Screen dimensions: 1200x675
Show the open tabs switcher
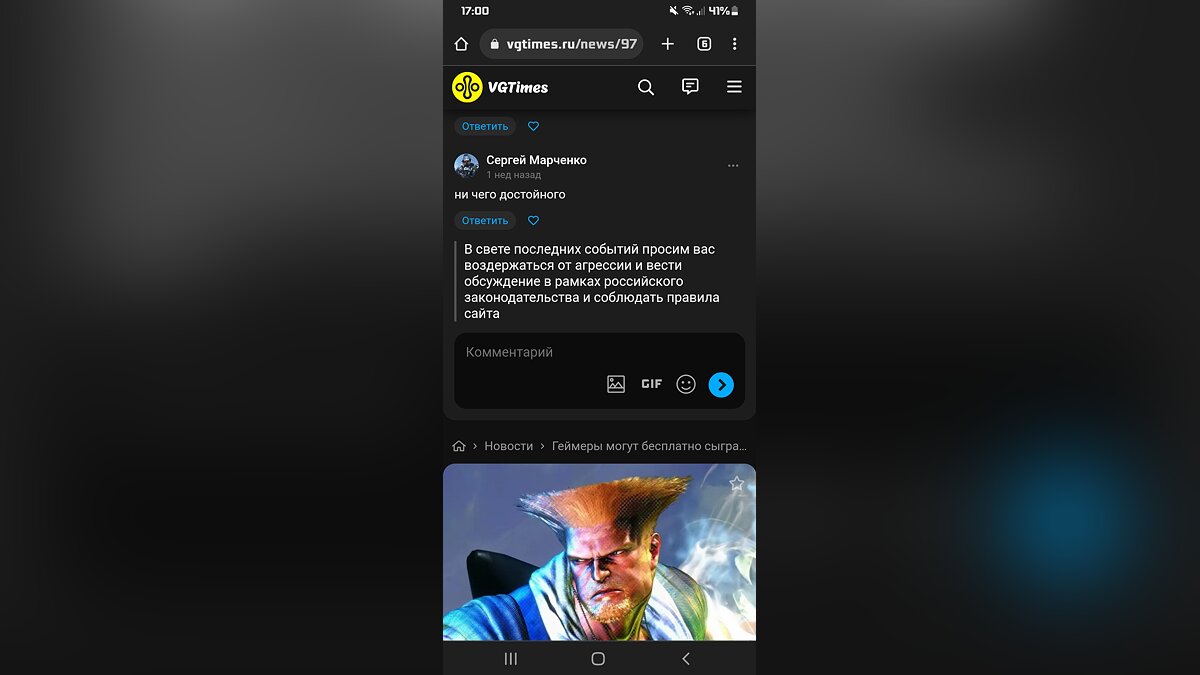[704, 44]
